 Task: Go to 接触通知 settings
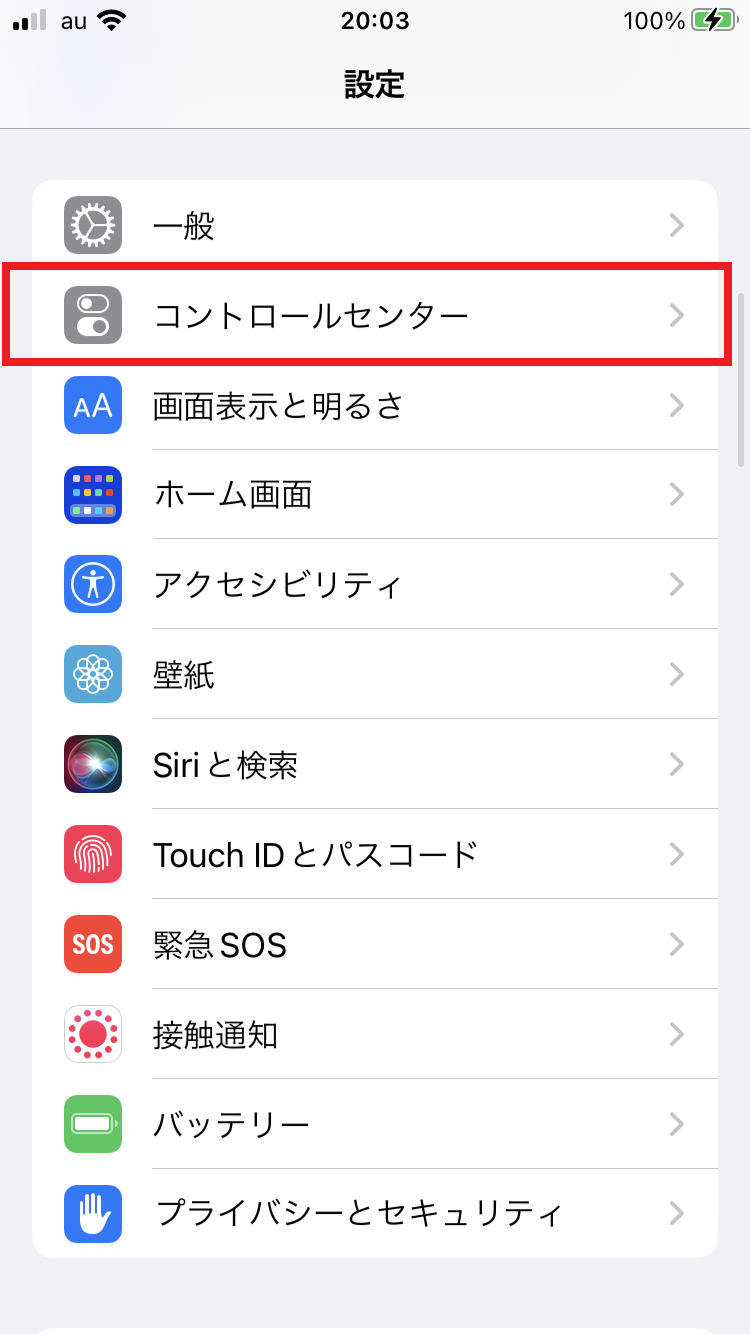click(x=375, y=1034)
